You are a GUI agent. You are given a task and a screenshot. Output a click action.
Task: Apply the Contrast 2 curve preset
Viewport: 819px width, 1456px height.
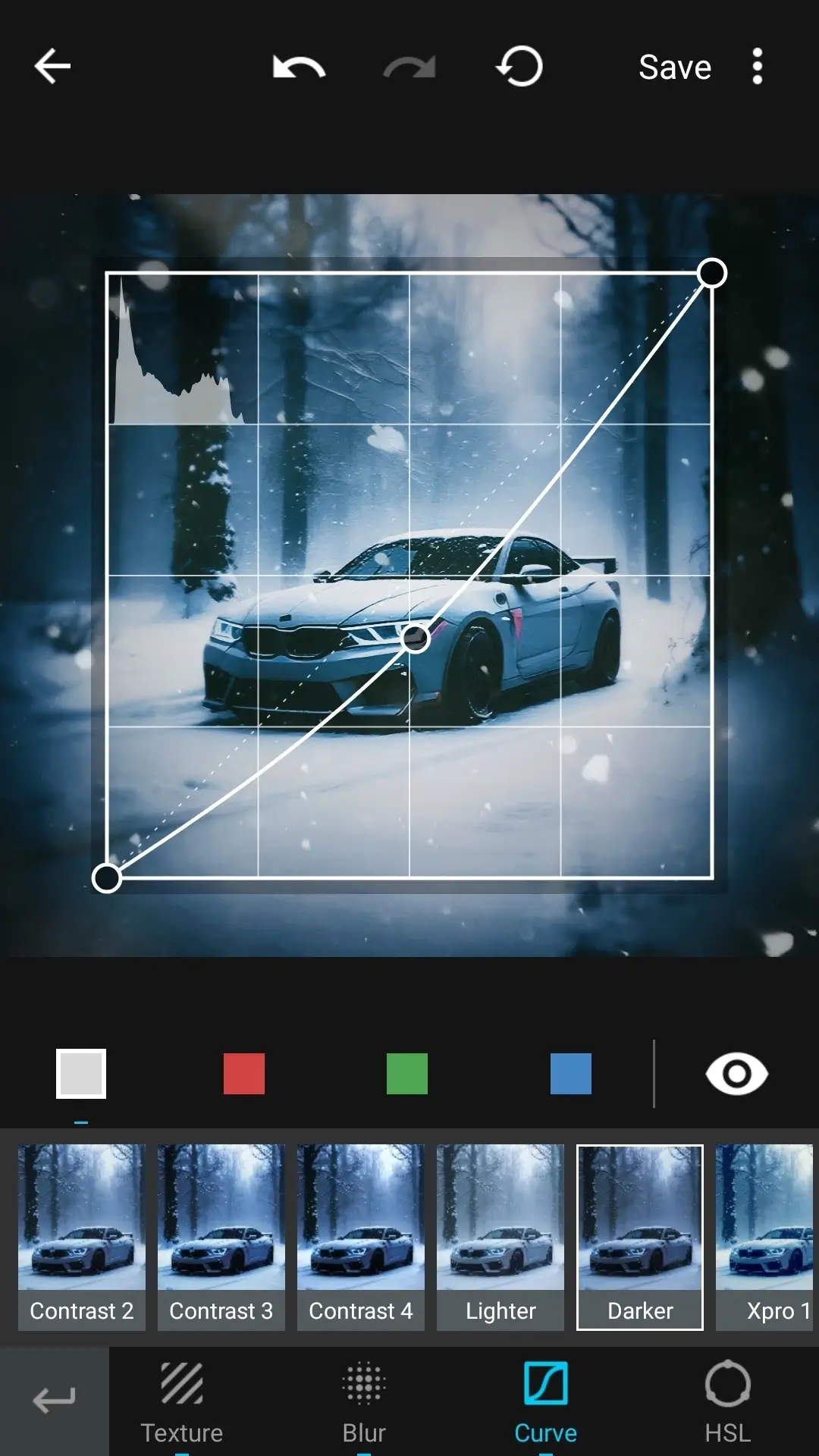click(x=82, y=1236)
